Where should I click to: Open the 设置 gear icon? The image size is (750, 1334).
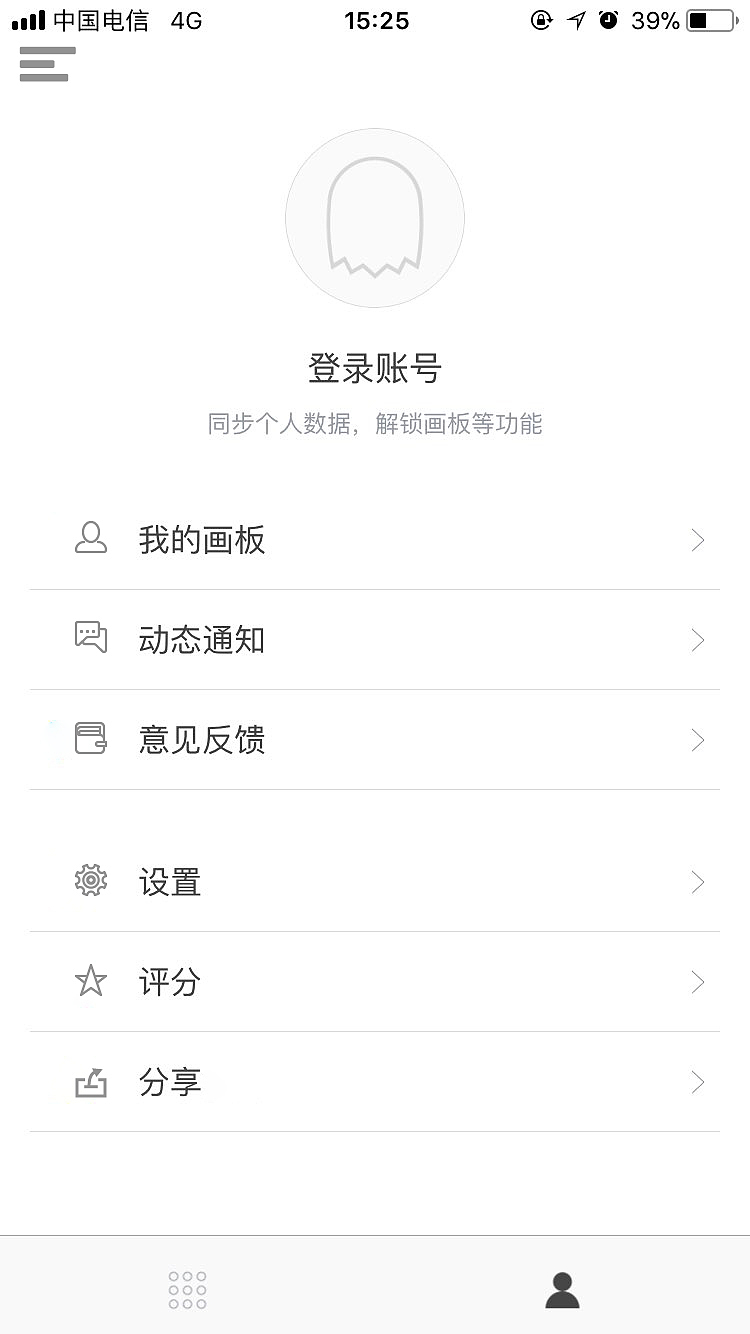click(90, 881)
